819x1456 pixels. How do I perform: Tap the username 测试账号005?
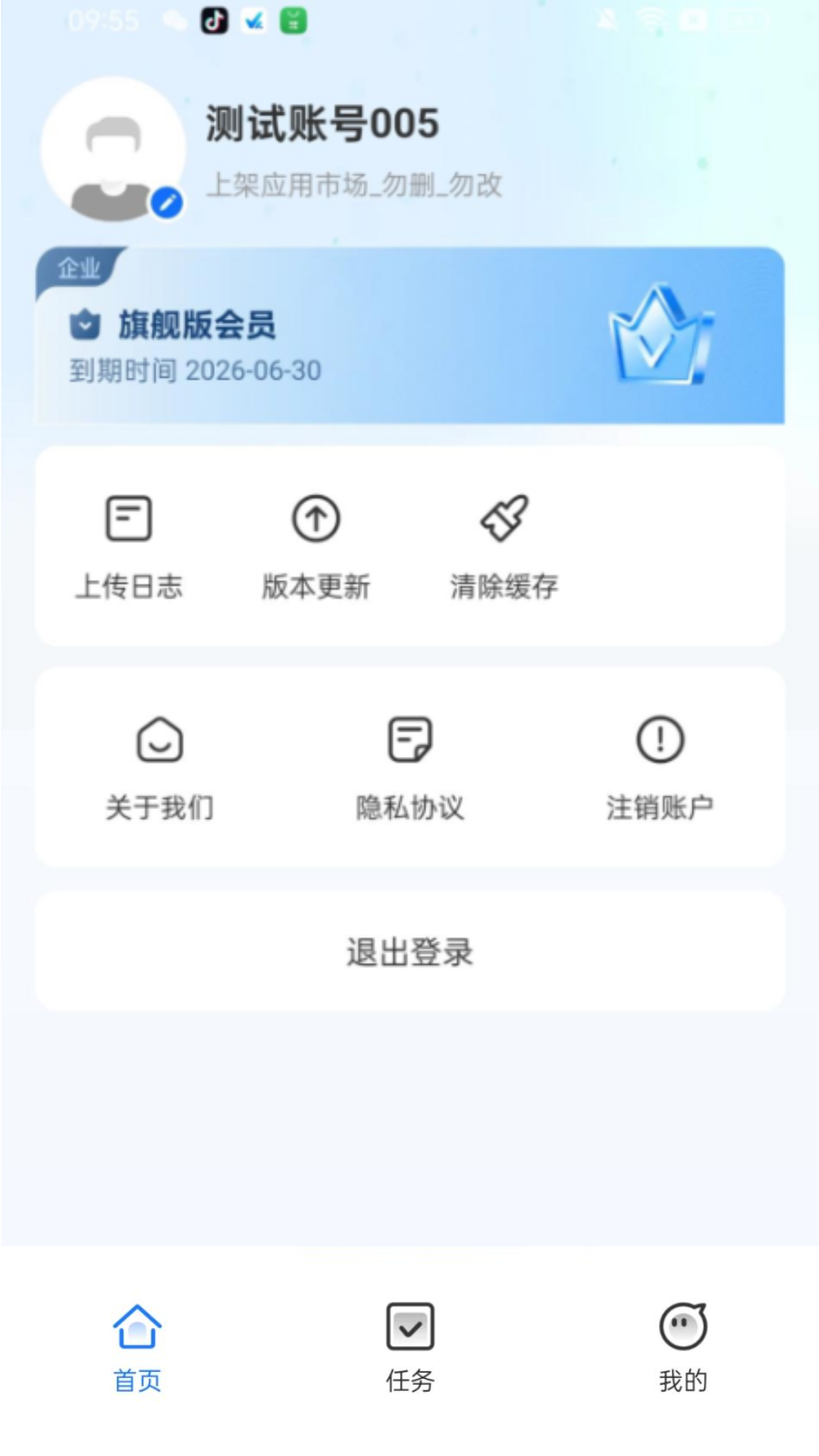[x=322, y=124]
